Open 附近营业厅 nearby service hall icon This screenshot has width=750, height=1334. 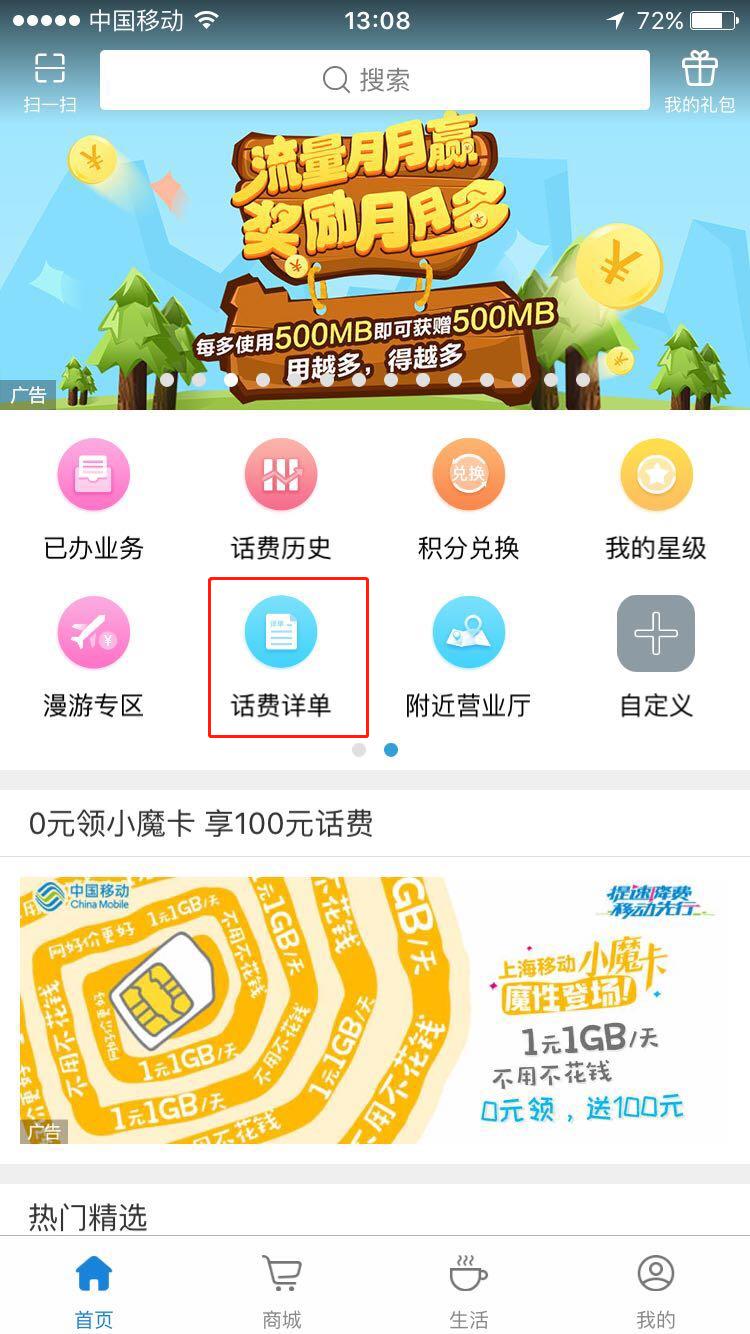[468, 655]
